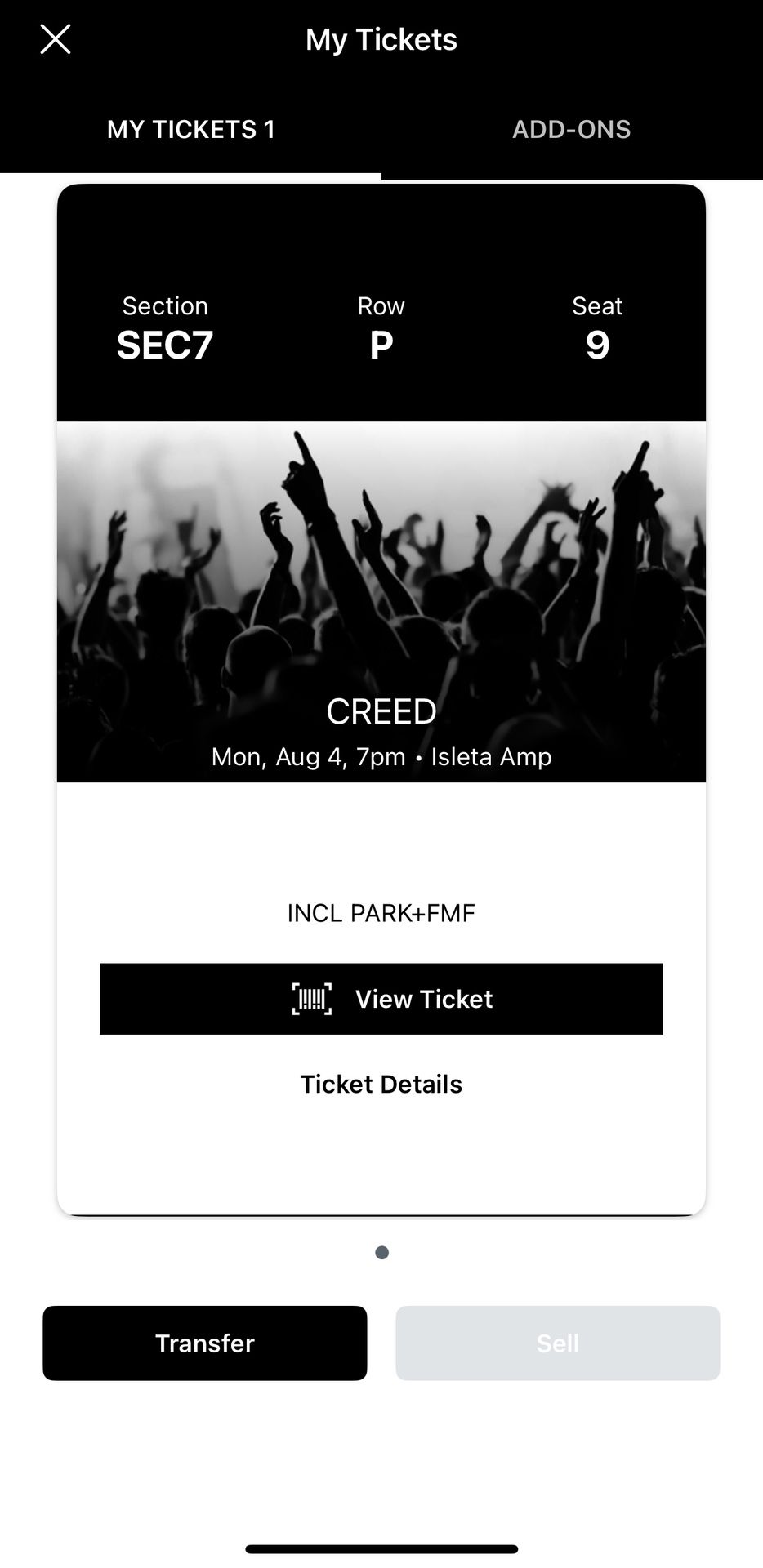
Task: Tap the SEC7 section label
Action: tap(165, 345)
